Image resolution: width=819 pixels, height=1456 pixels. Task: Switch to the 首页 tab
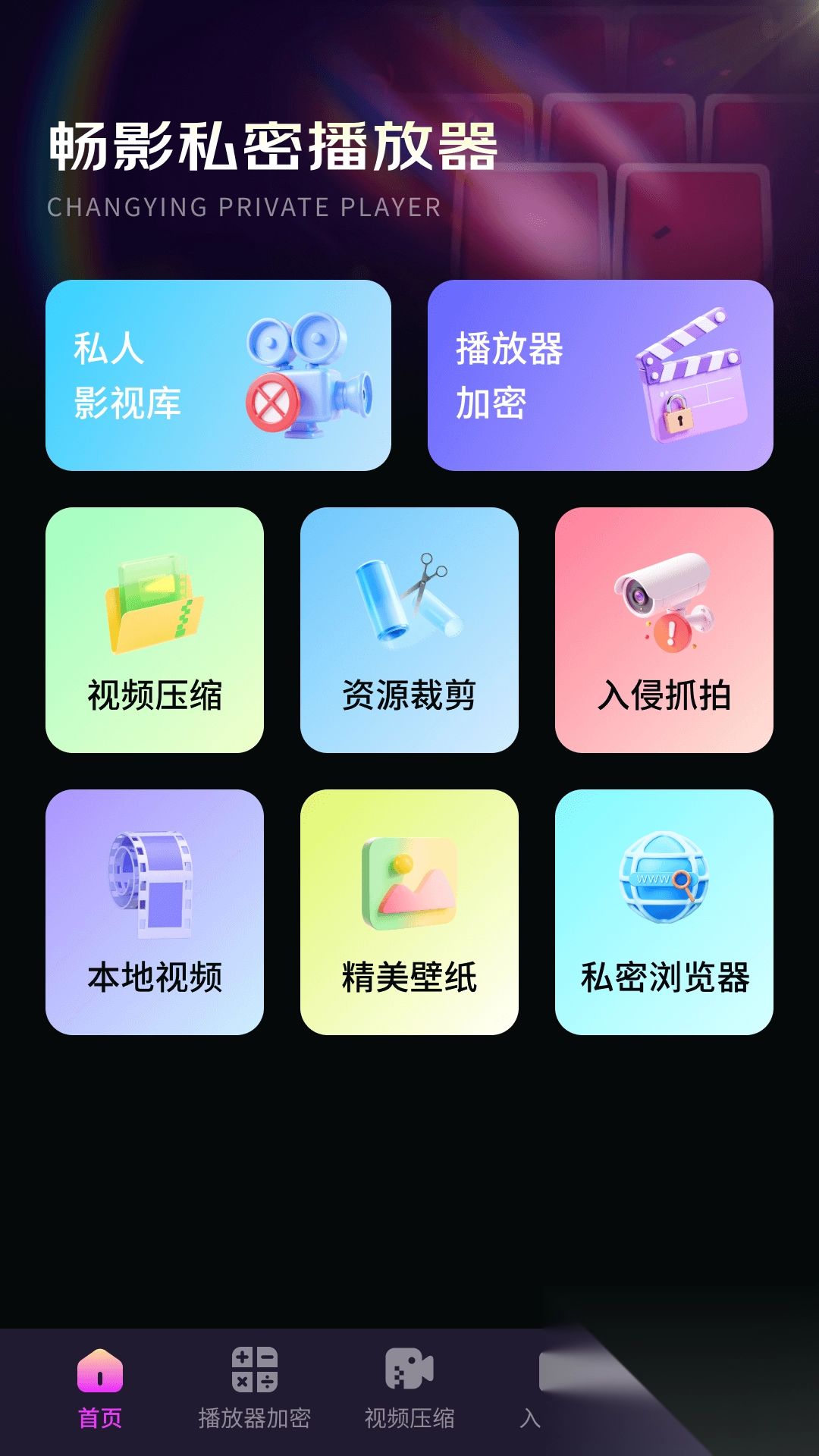[100, 1389]
